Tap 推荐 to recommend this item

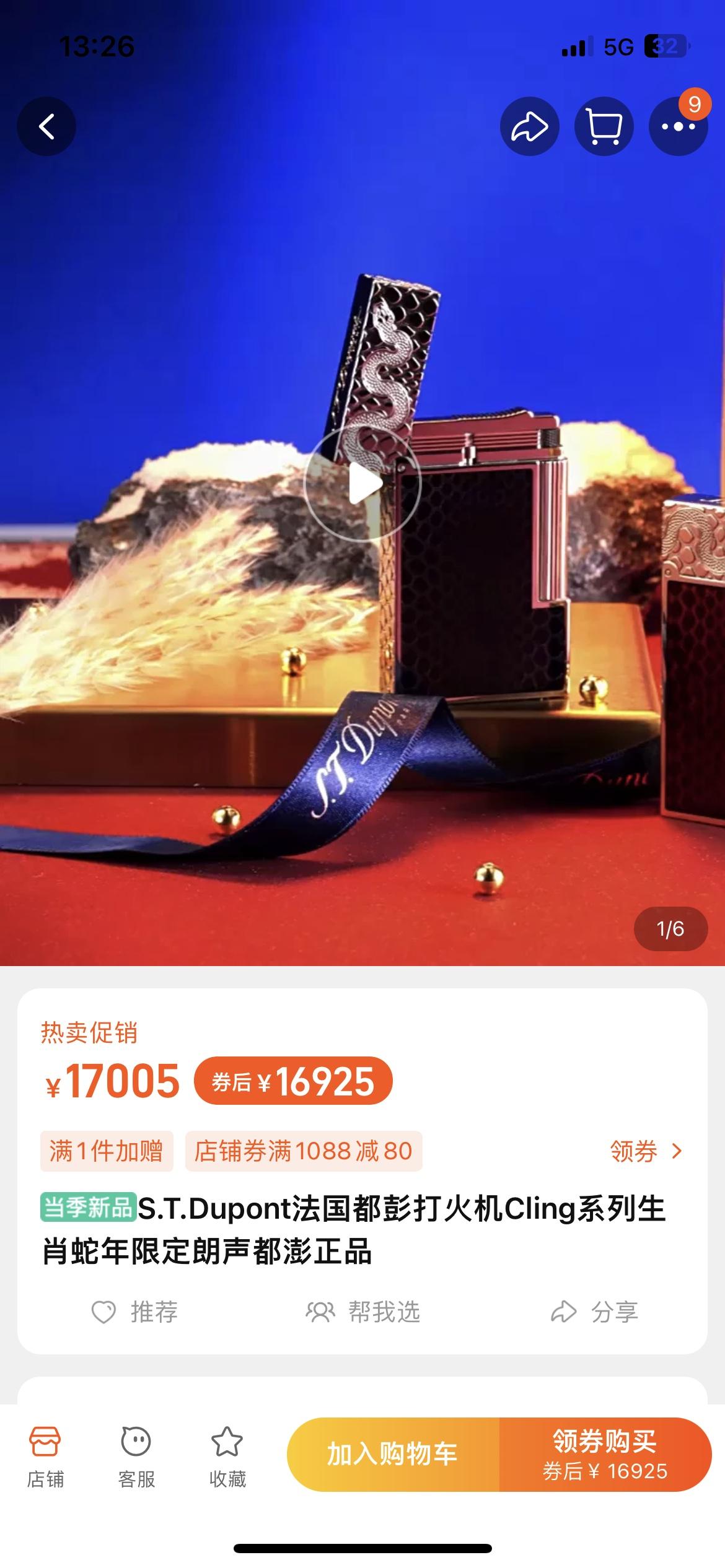135,1312
